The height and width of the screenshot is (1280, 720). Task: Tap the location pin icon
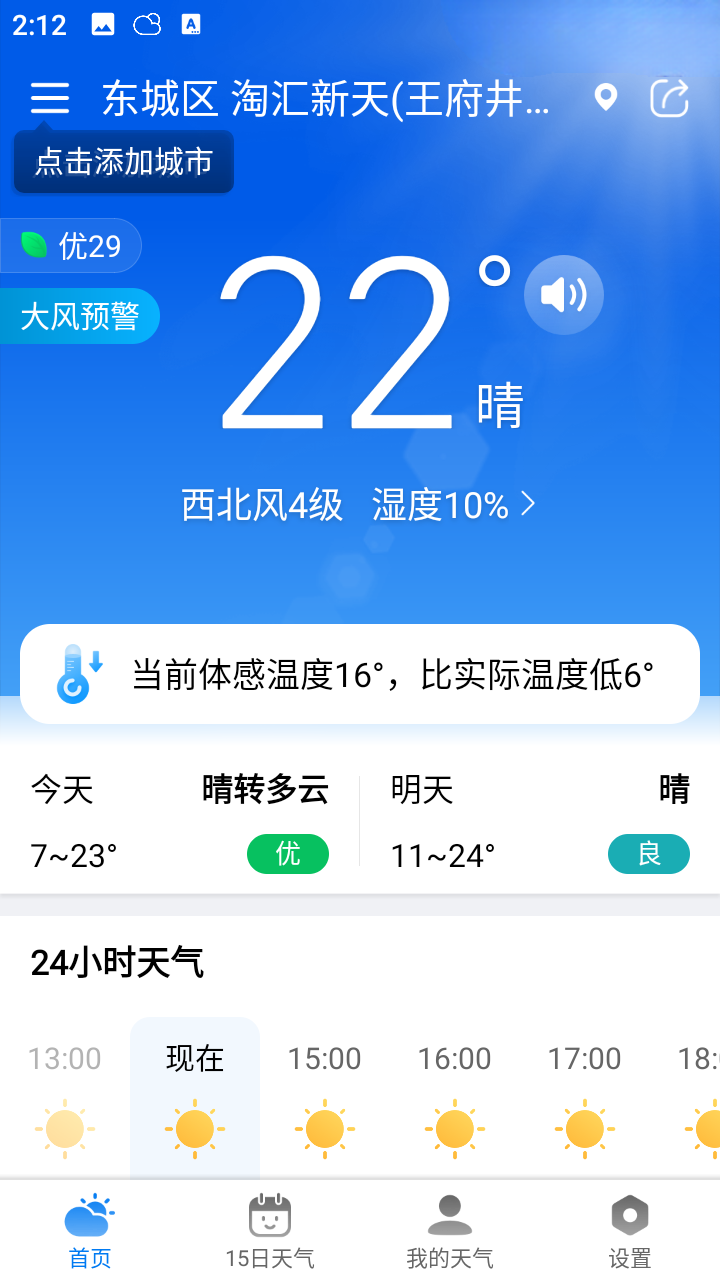tap(605, 98)
